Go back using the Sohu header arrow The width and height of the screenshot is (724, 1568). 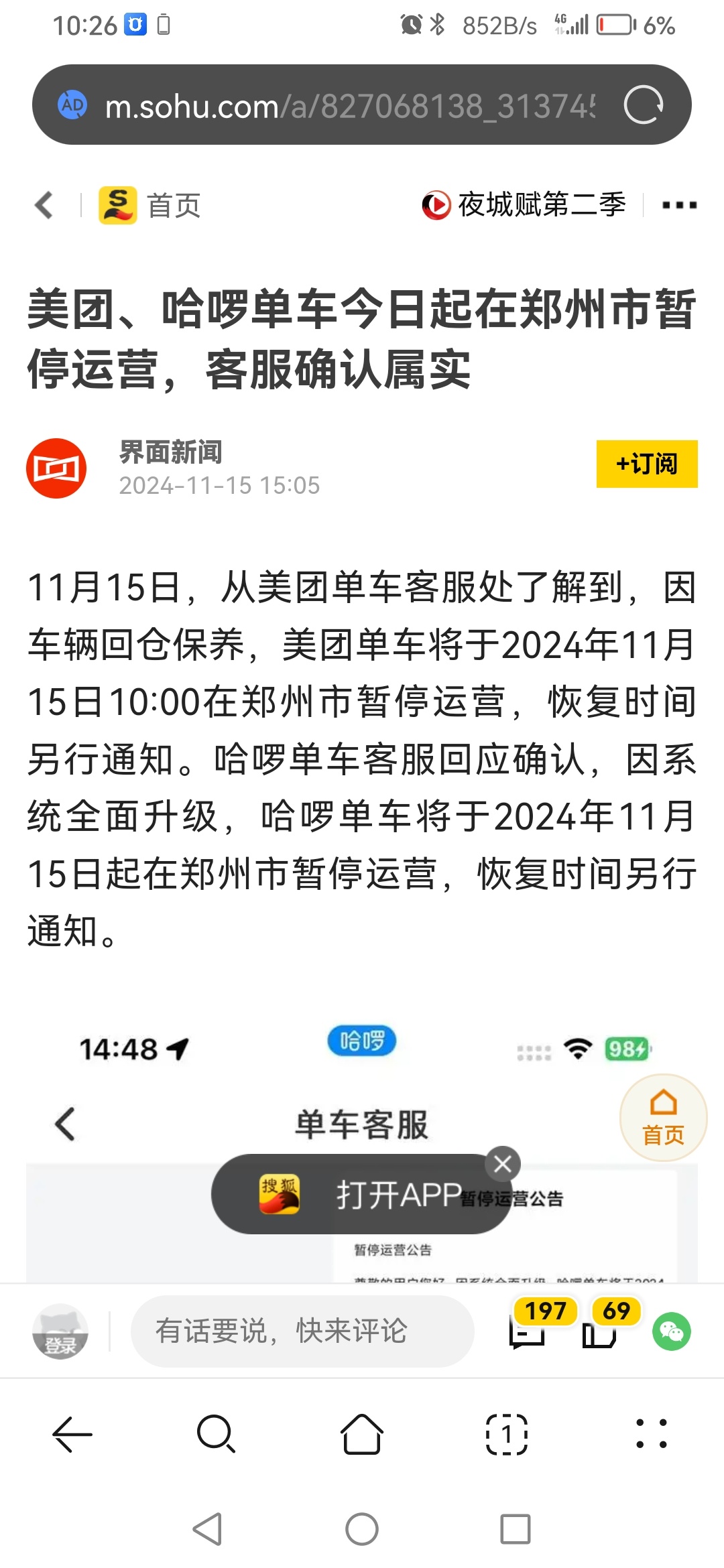click(x=44, y=205)
